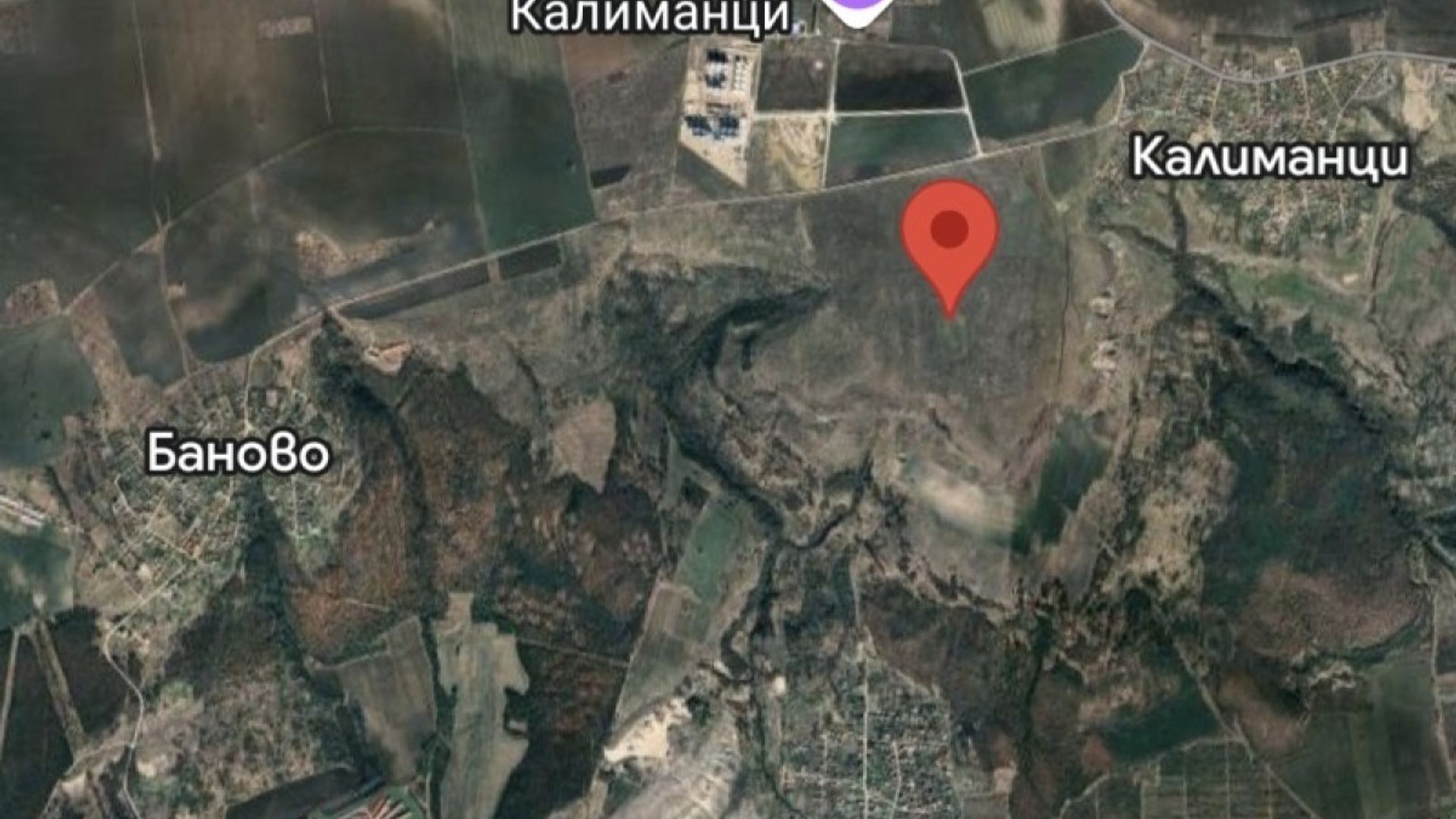Image resolution: width=1456 pixels, height=819 pixels.
Task: Select the Калиманци label right of pin
Action: (x=1270, y=160)
